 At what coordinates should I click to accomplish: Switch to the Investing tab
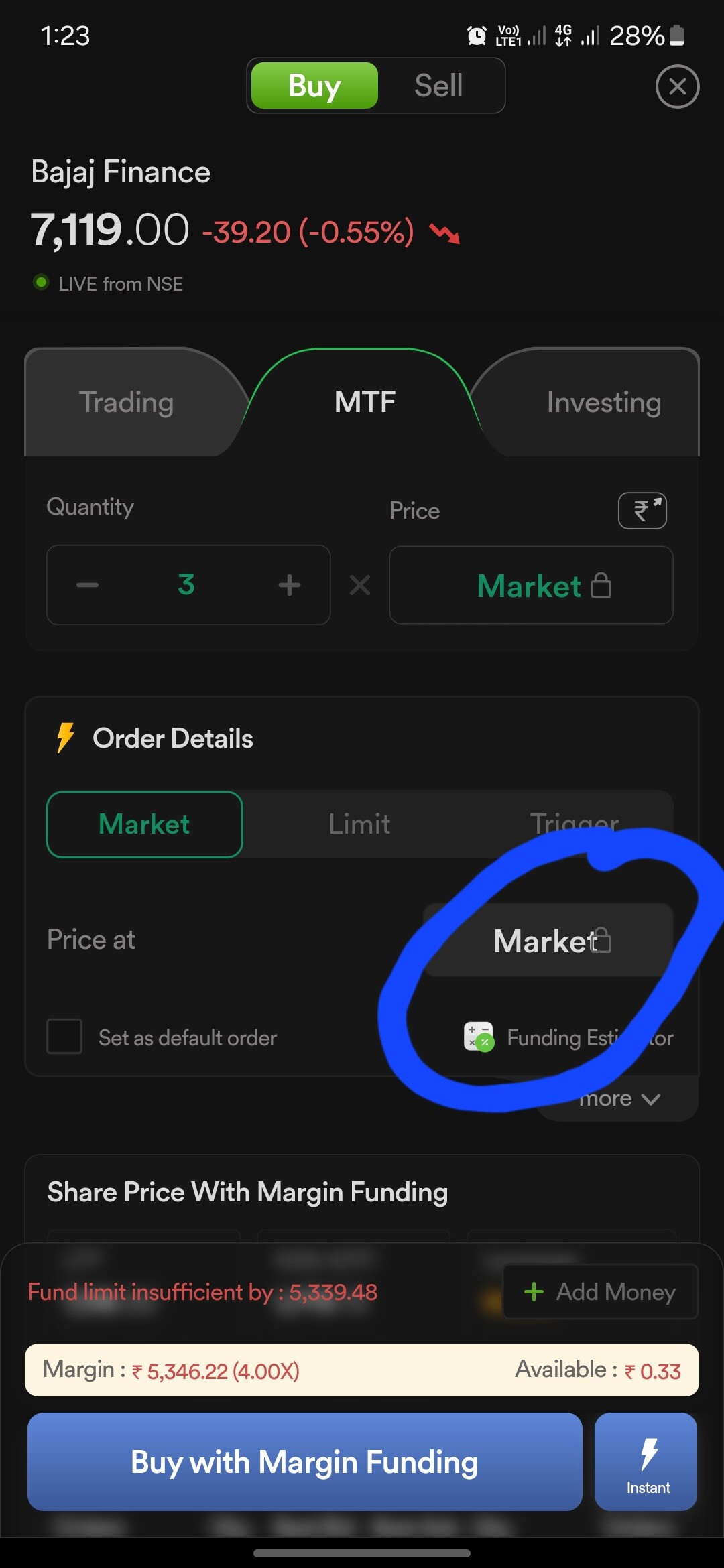[603, 403]
